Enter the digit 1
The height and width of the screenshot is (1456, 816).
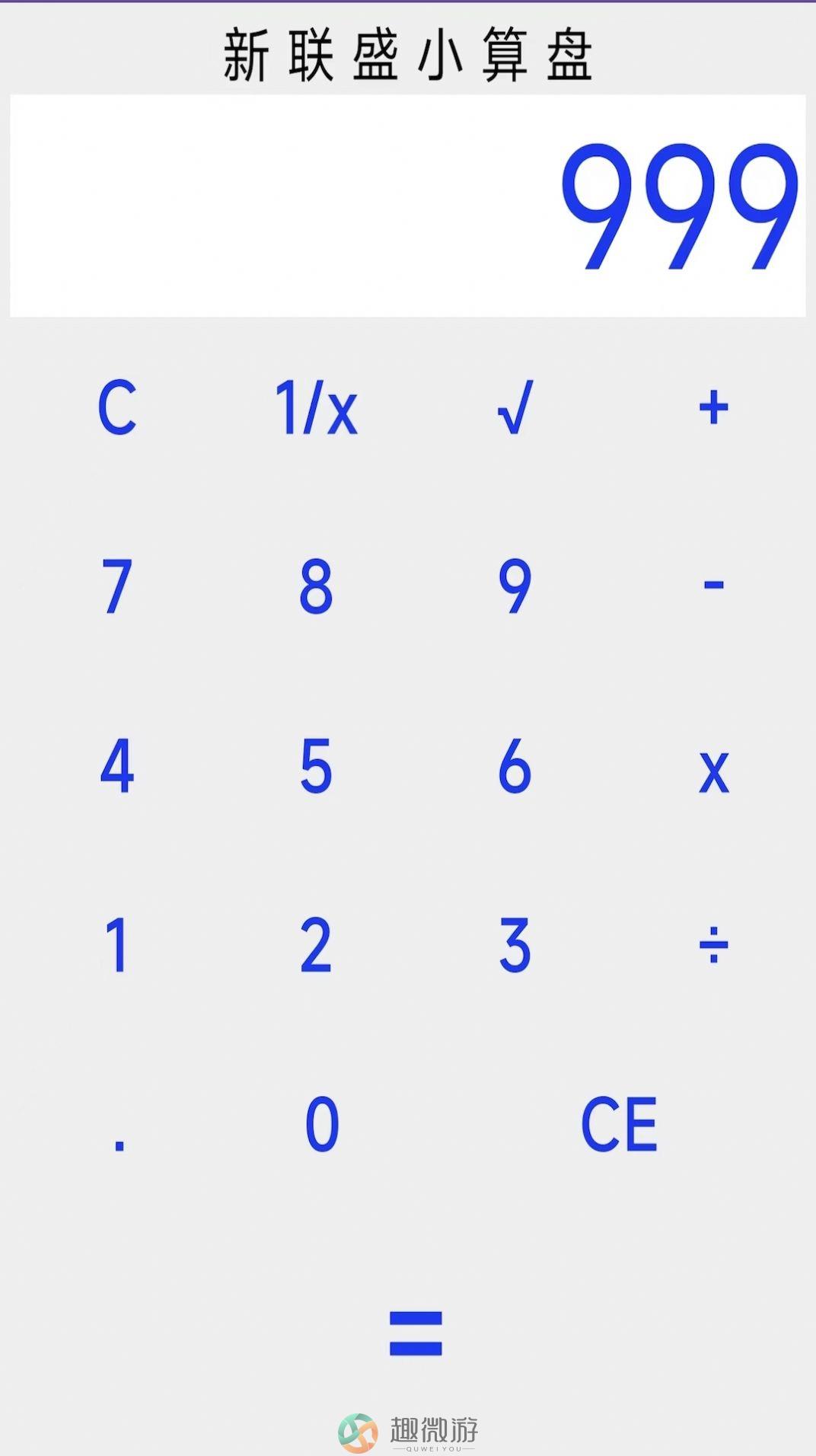tap(116, 945)
